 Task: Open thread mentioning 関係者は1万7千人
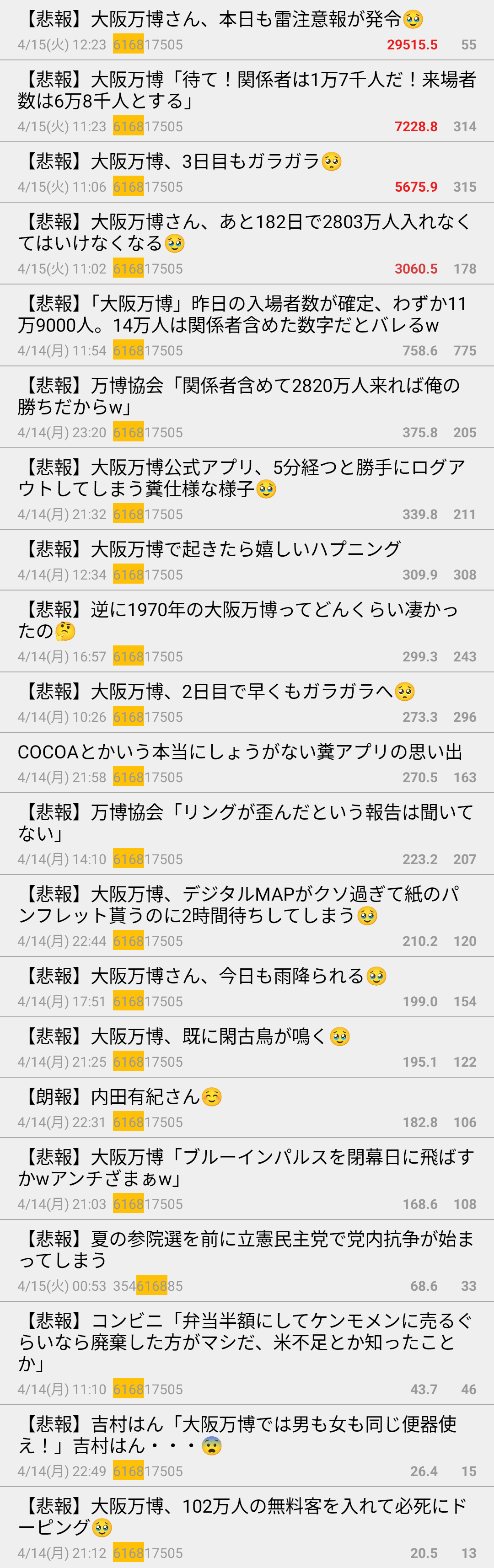tap(247, 90)
